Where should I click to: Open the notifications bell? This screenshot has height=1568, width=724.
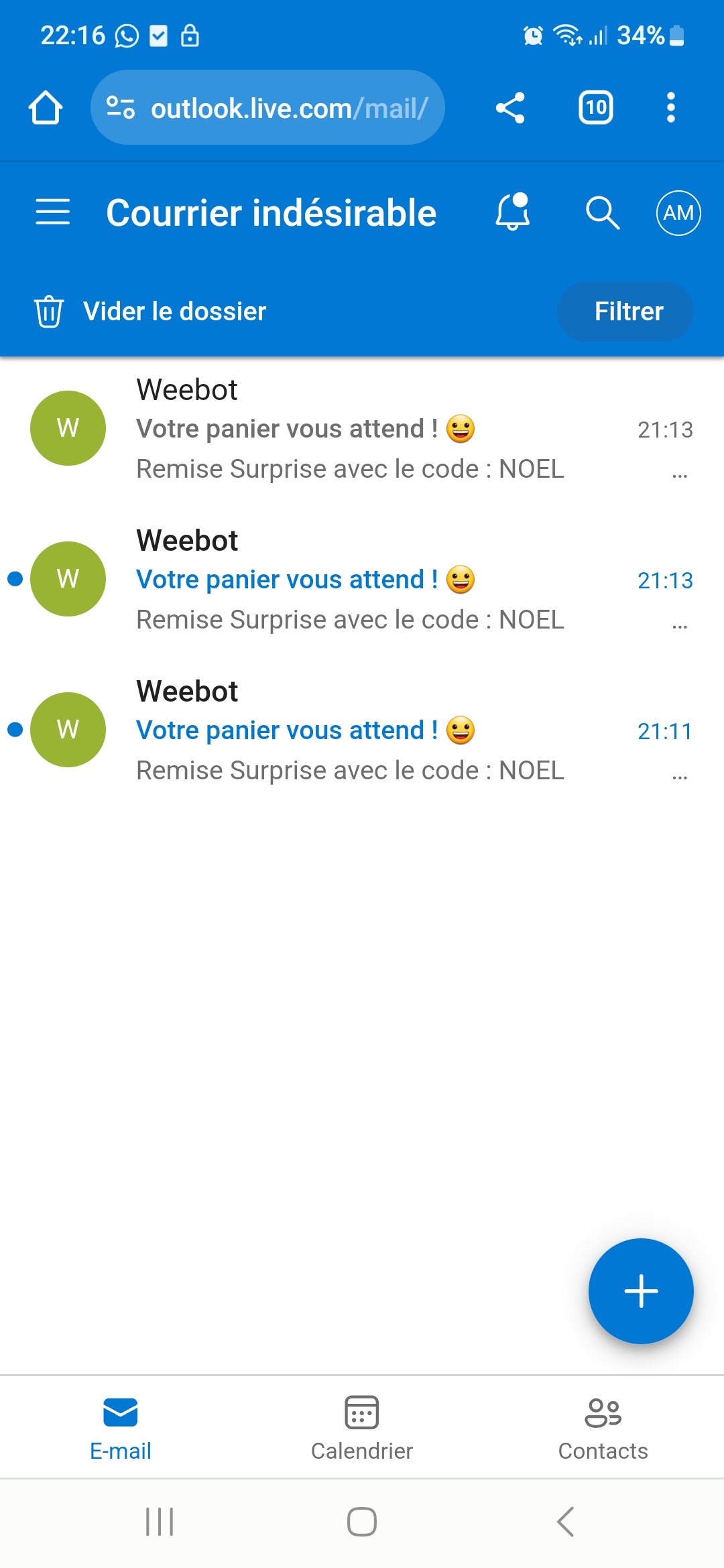(x=513, y=212)
